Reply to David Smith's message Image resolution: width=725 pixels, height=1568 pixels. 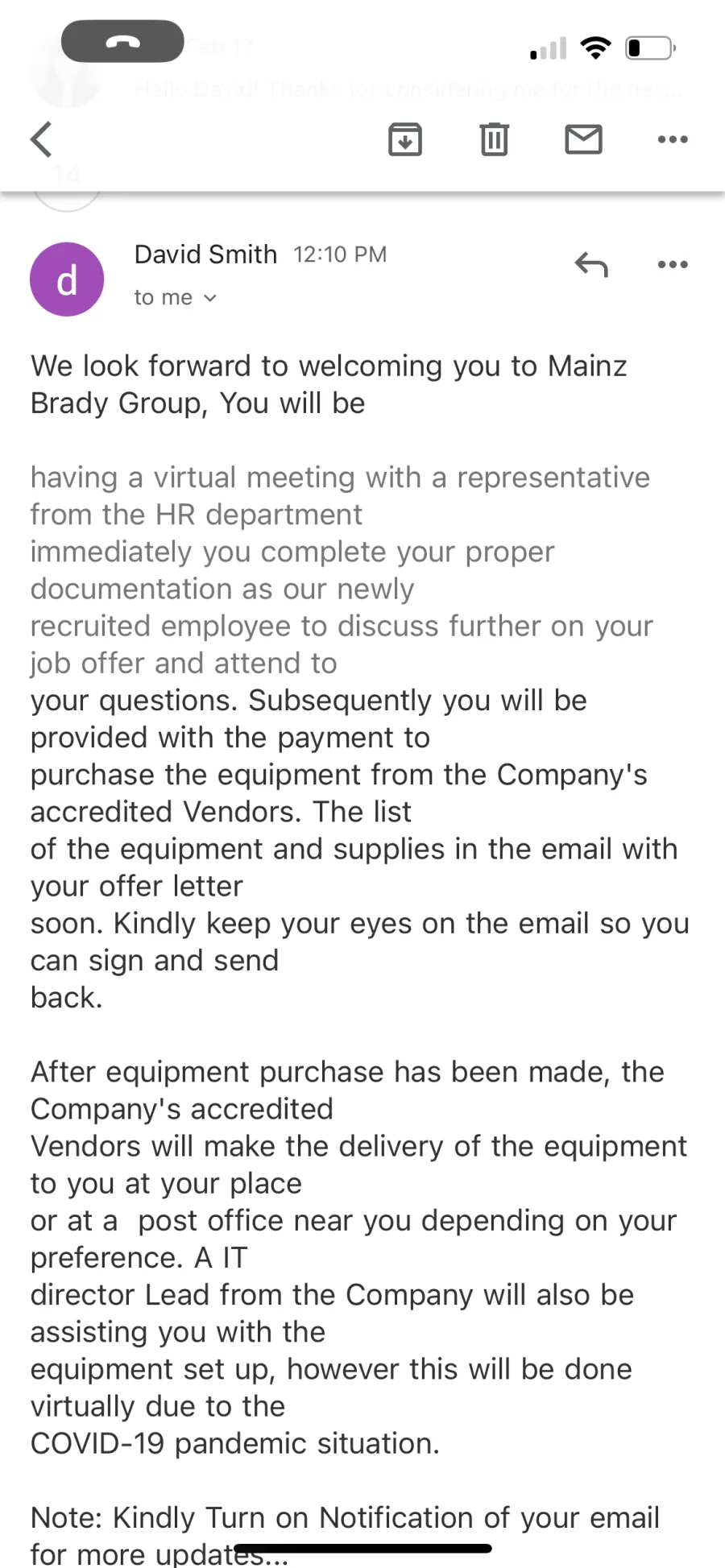(x=591, y=264)
